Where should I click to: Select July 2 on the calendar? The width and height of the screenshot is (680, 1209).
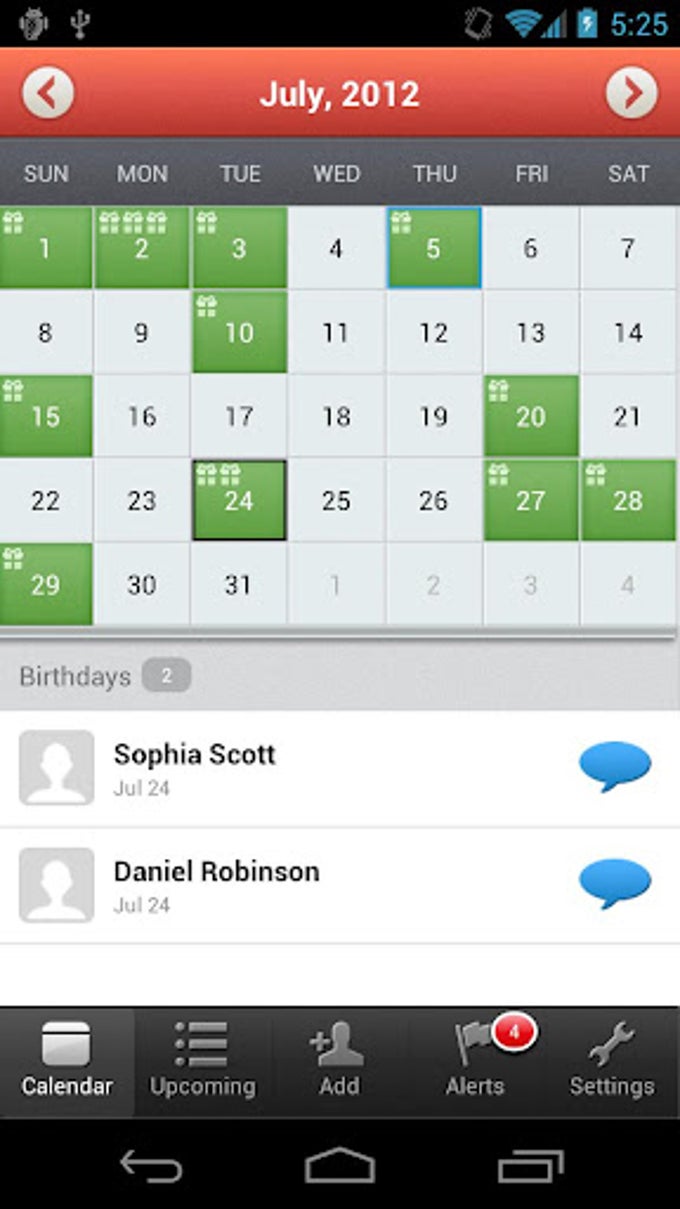(x=142, y=248)
